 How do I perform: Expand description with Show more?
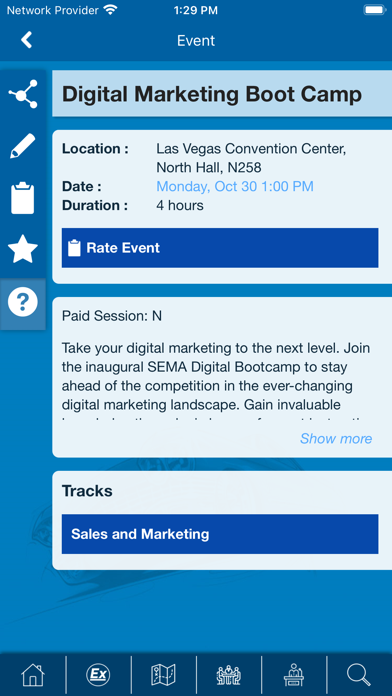[x=336, y=439]
